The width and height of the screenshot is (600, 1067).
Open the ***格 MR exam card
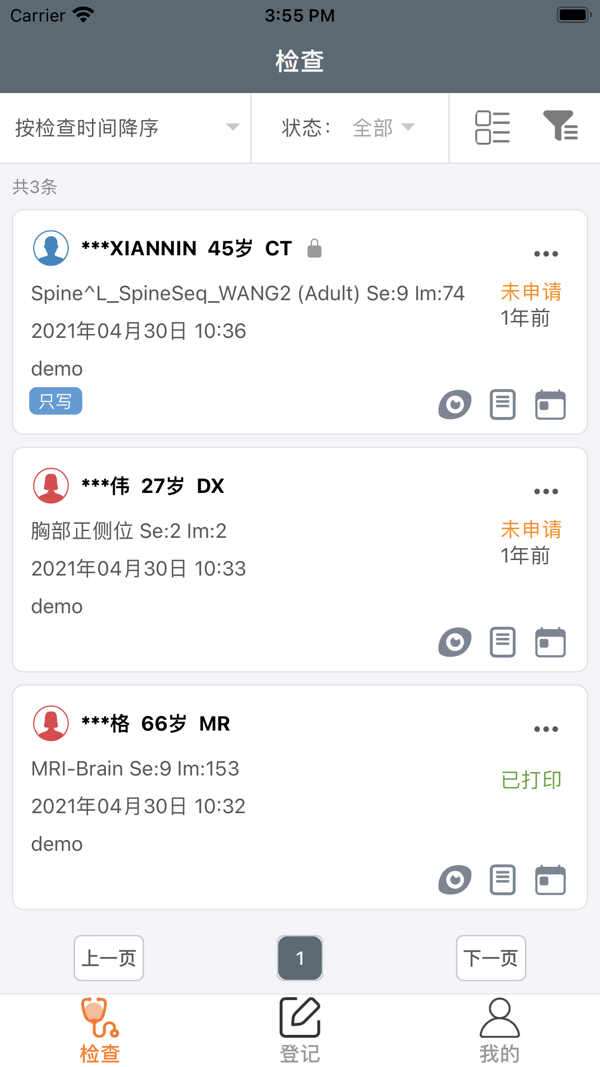click(x=250, y=806)
